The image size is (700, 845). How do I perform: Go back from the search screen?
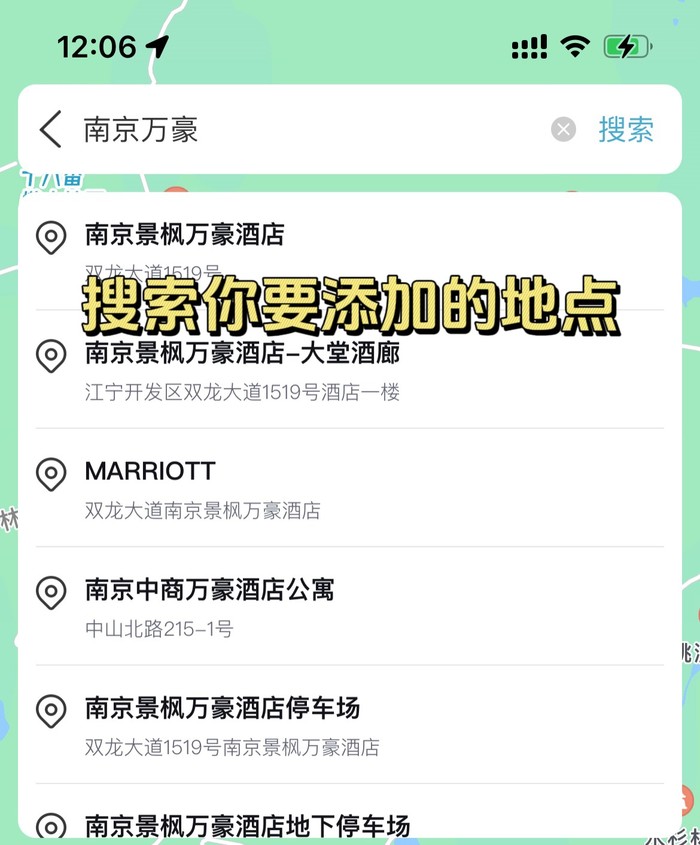coord(51,130)
